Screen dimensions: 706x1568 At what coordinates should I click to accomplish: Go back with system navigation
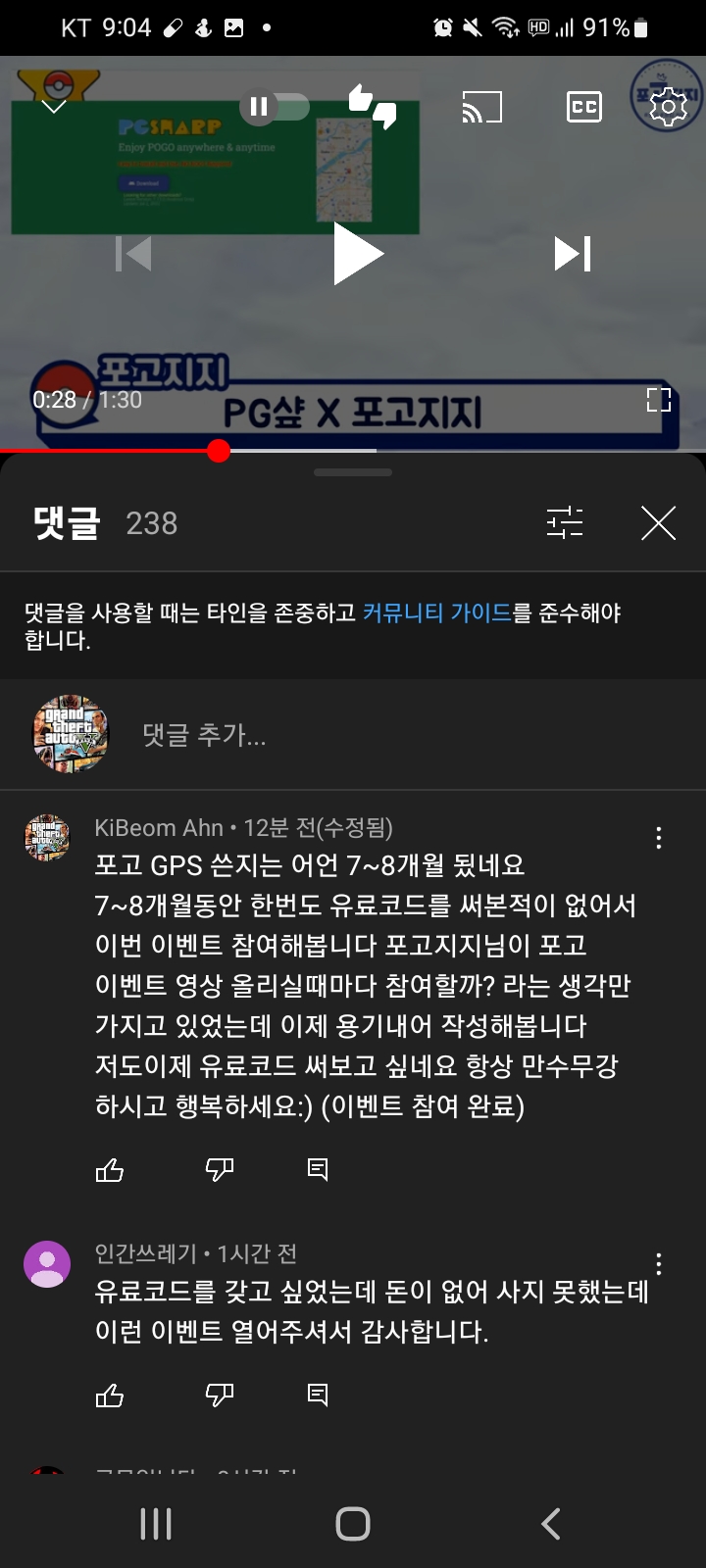click(551, 1524)
